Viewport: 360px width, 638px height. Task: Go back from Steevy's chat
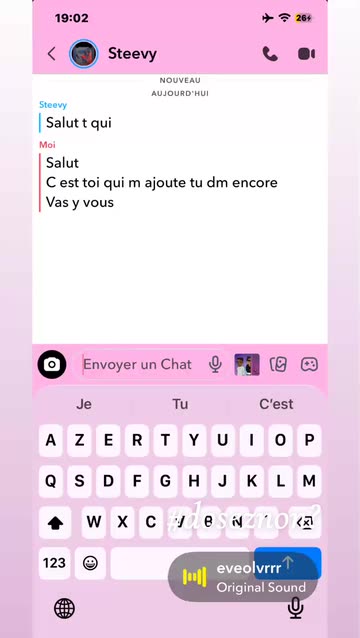[x=51, y=54]
